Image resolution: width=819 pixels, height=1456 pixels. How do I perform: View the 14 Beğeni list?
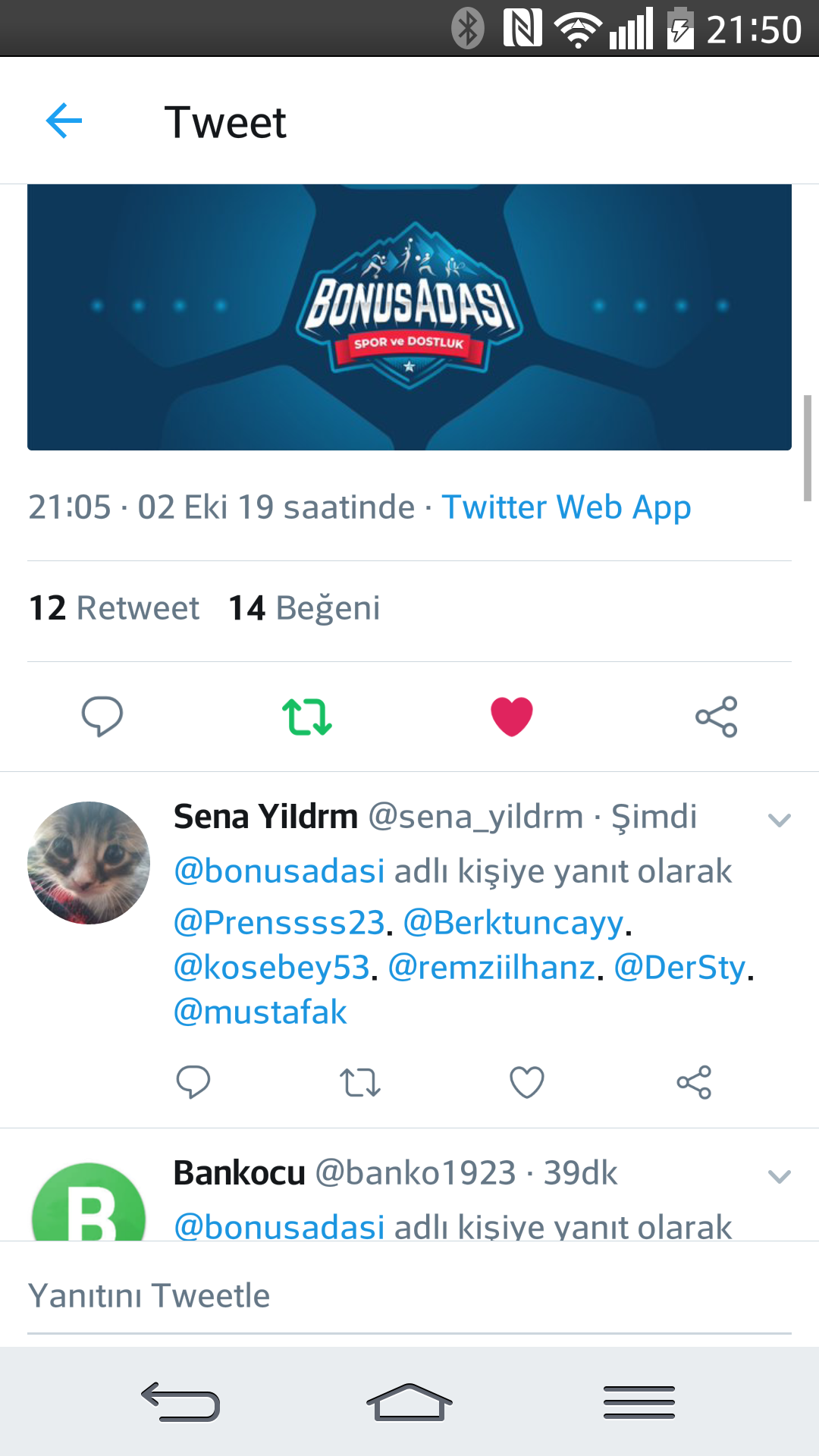(304, 608)
